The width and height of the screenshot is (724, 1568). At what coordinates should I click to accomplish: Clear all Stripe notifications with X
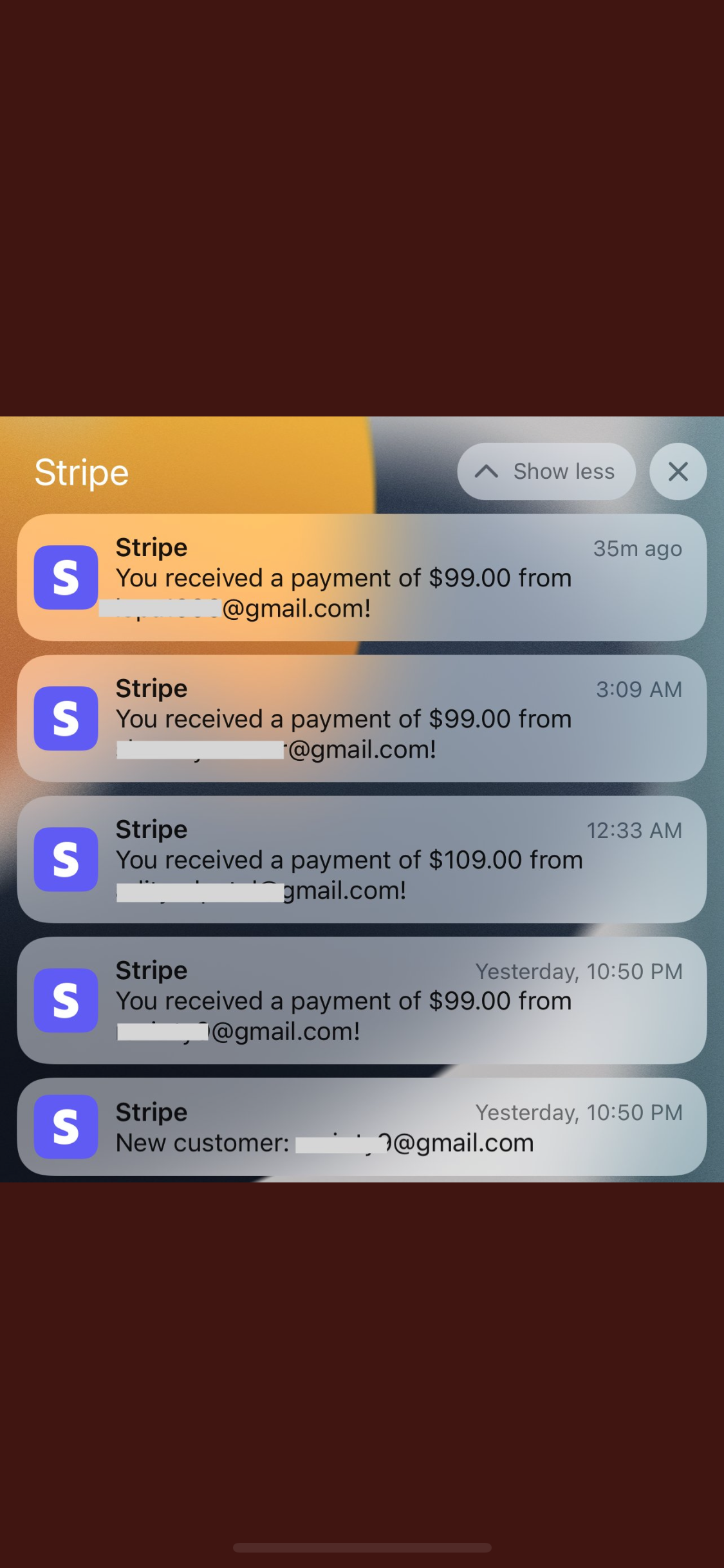(x=678, y=471)
